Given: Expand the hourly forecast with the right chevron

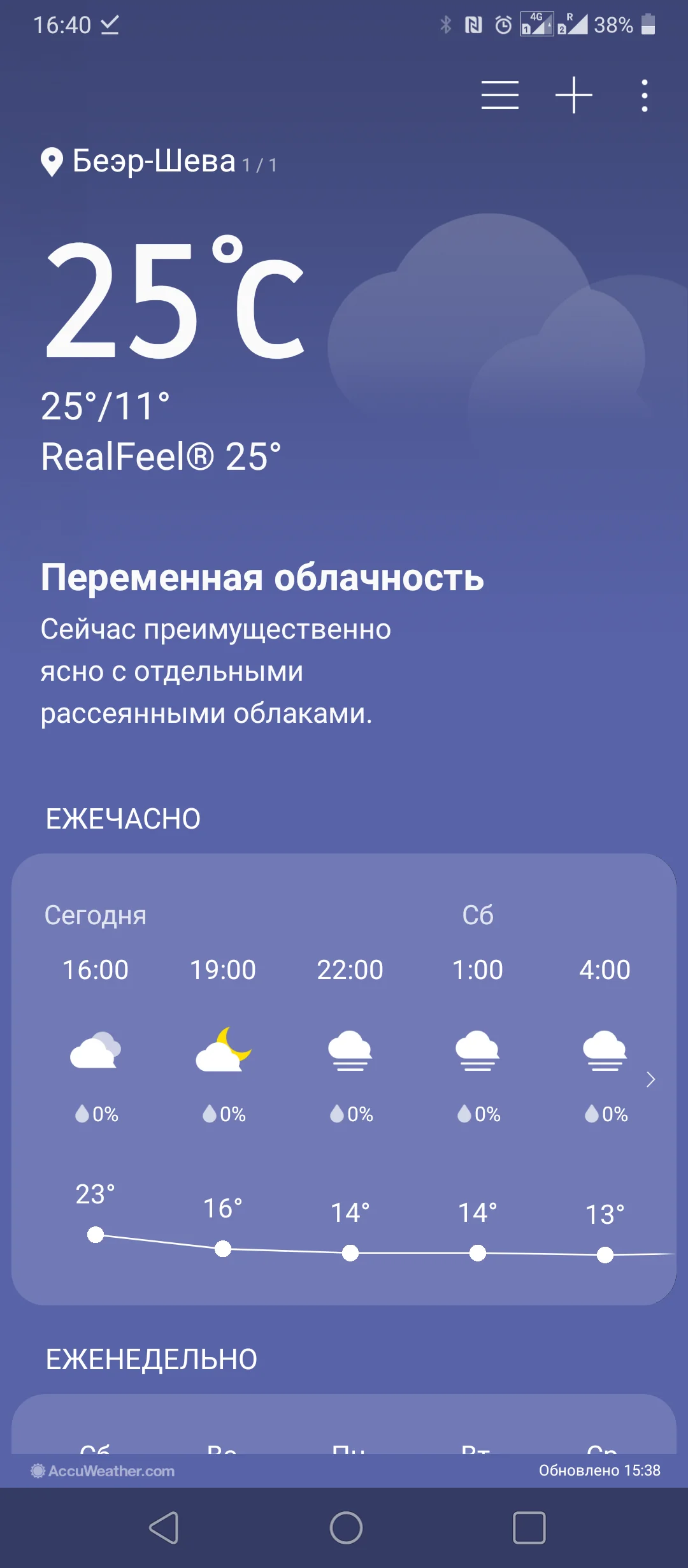Looking at the screenshot, I should click(652, 1079).
